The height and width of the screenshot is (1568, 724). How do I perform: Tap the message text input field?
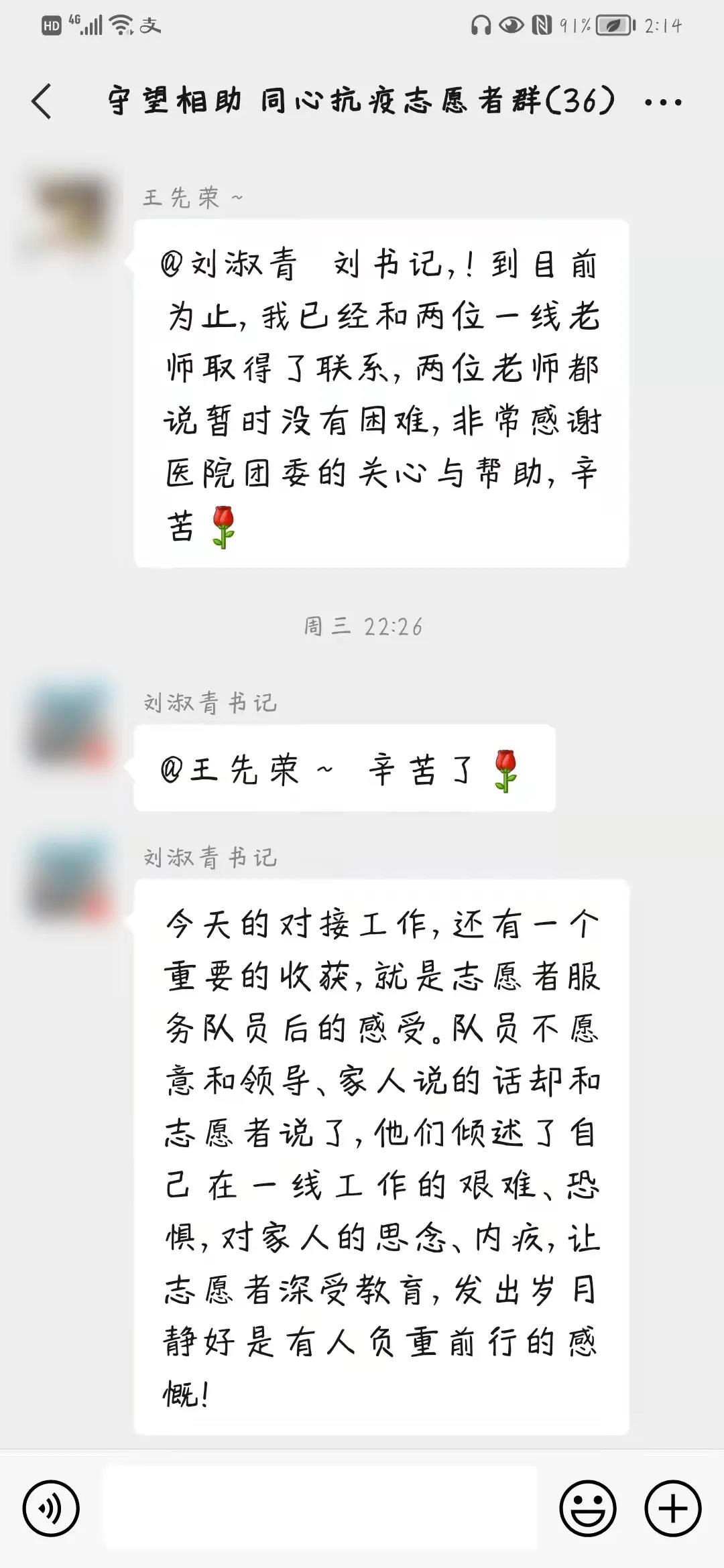319,1508
